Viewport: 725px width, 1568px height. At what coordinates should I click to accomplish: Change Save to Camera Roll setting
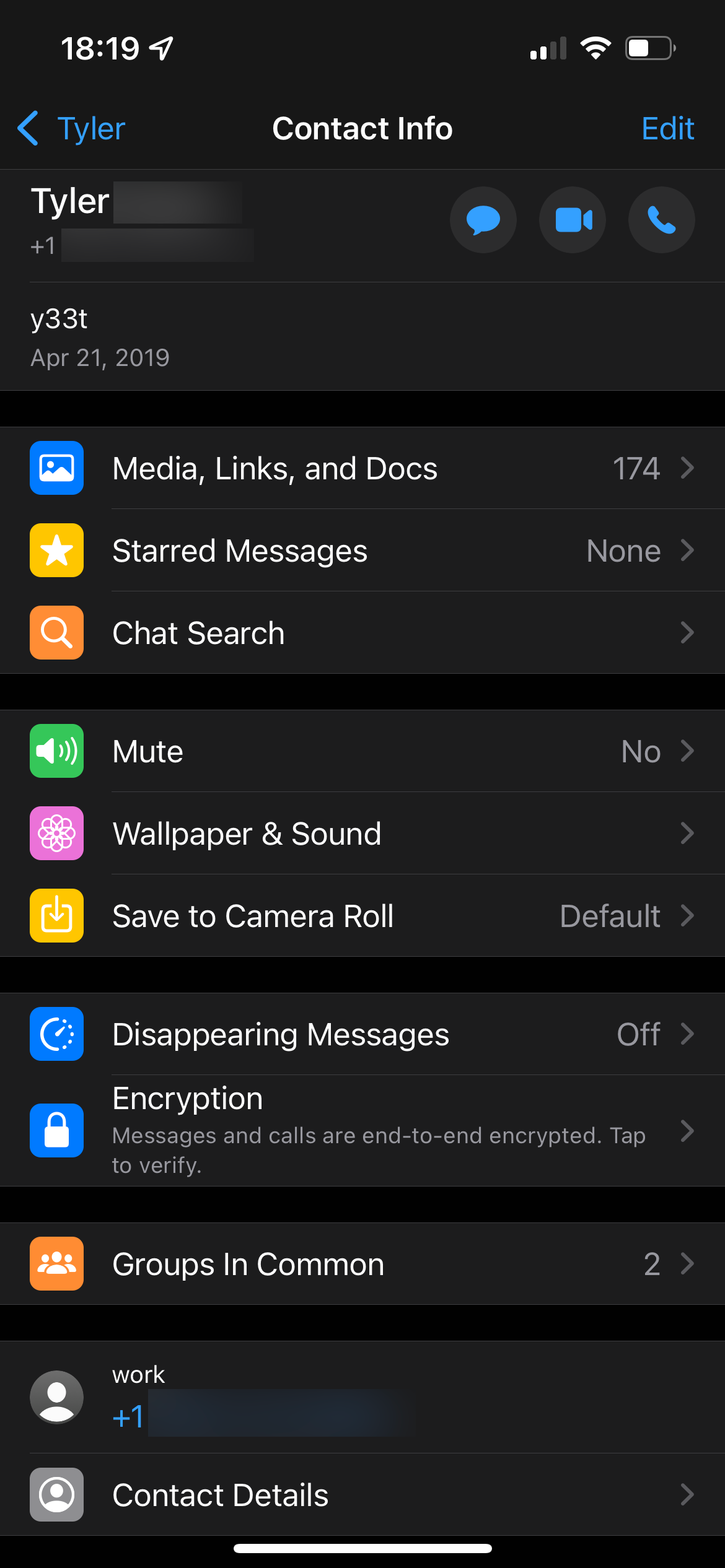362,916
